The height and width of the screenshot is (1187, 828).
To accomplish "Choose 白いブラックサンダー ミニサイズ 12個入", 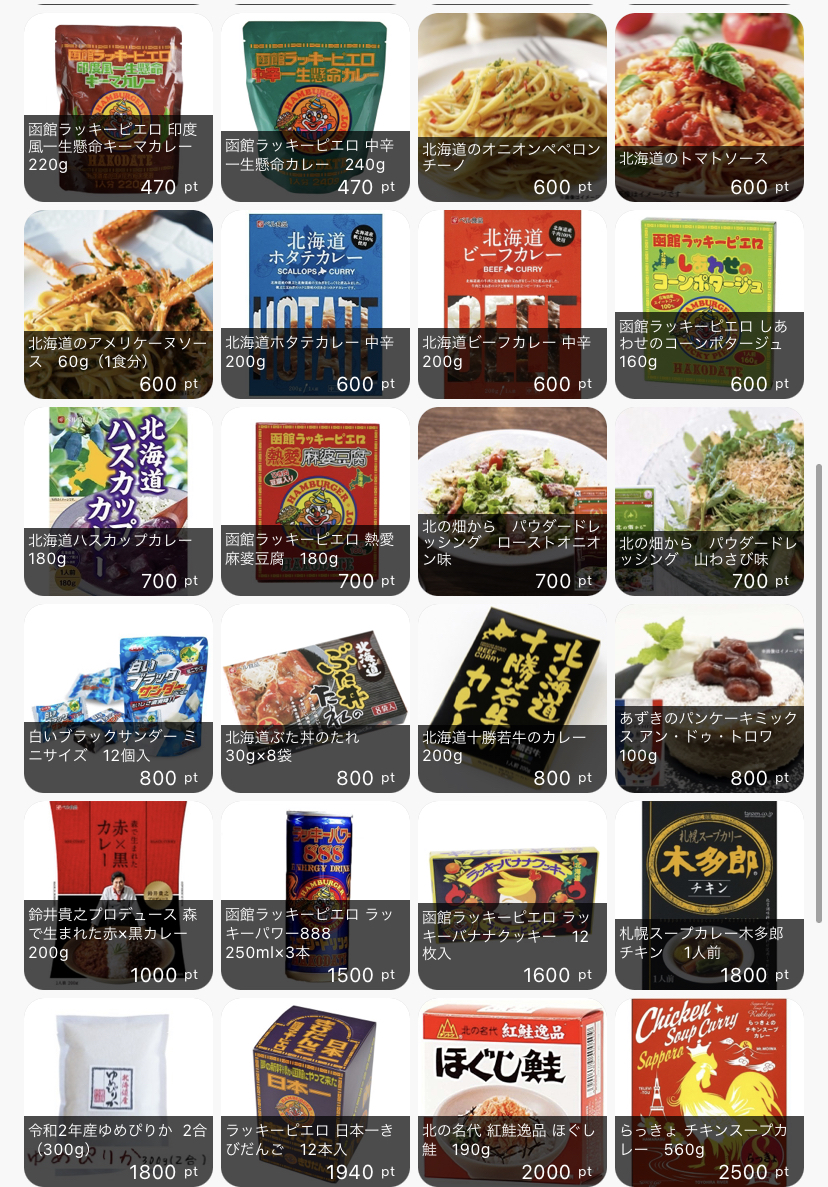I will [x=118, y=698].
